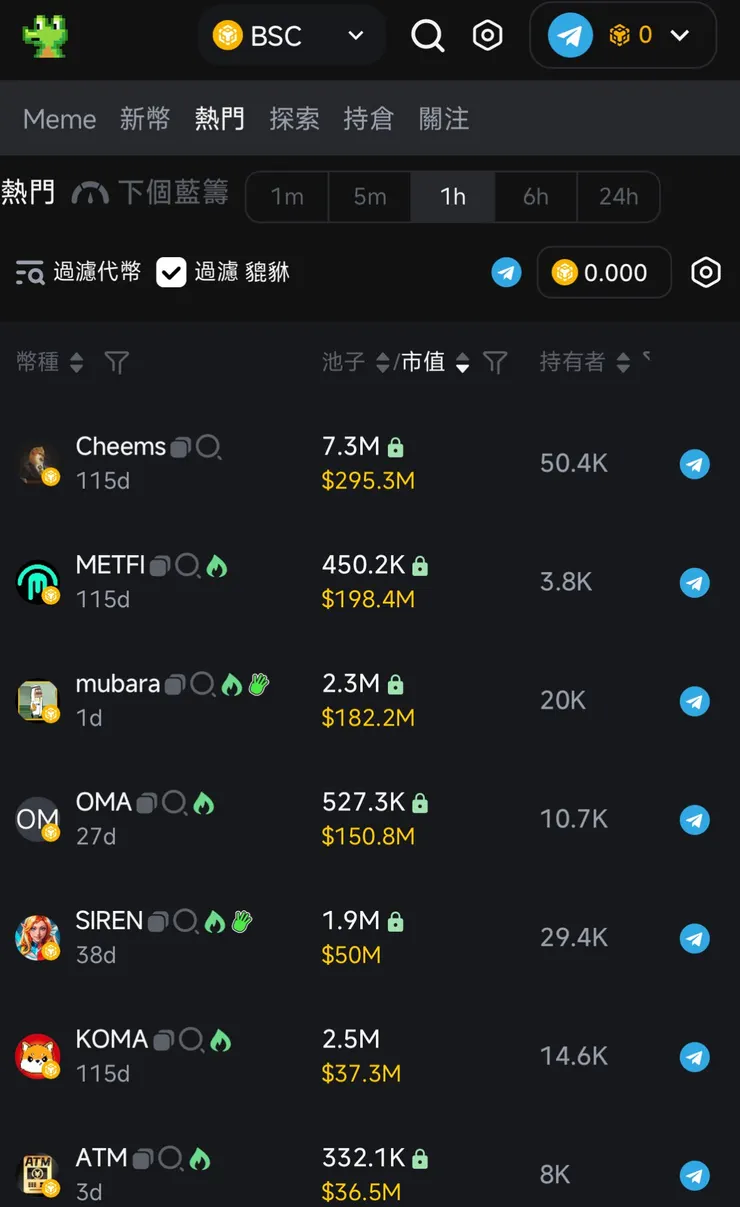
Task: Uncheck the 過濾 貔貅 checkbox
Action: (x=171, y=272)
